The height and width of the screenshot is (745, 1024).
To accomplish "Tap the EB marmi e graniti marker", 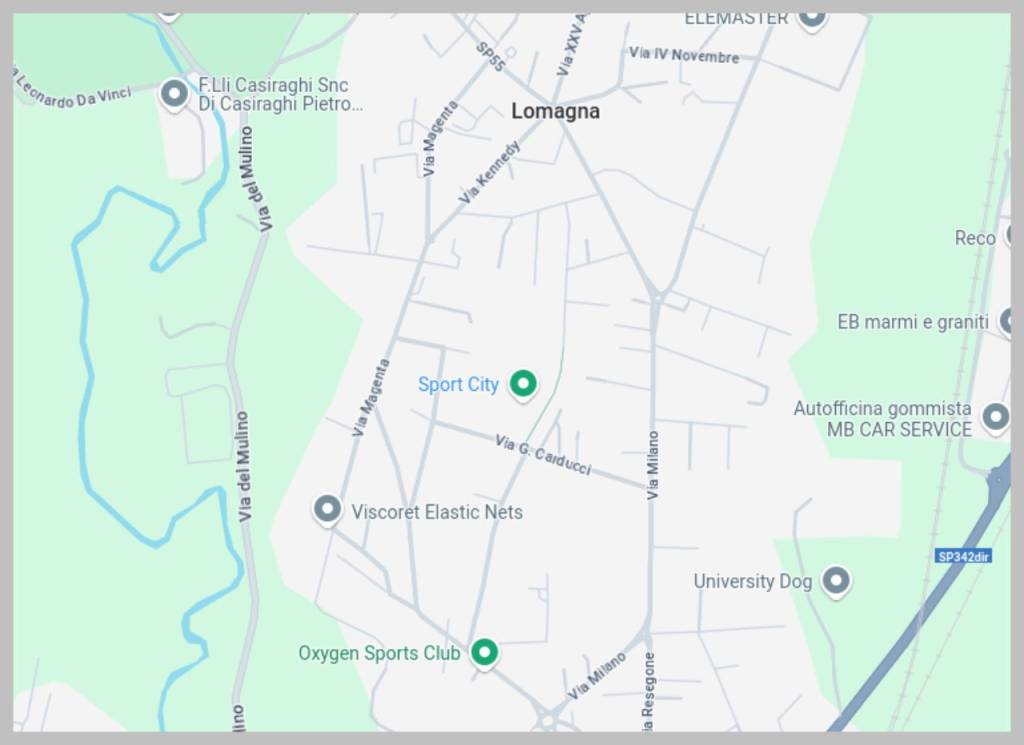I will [x=1006, y=321].
